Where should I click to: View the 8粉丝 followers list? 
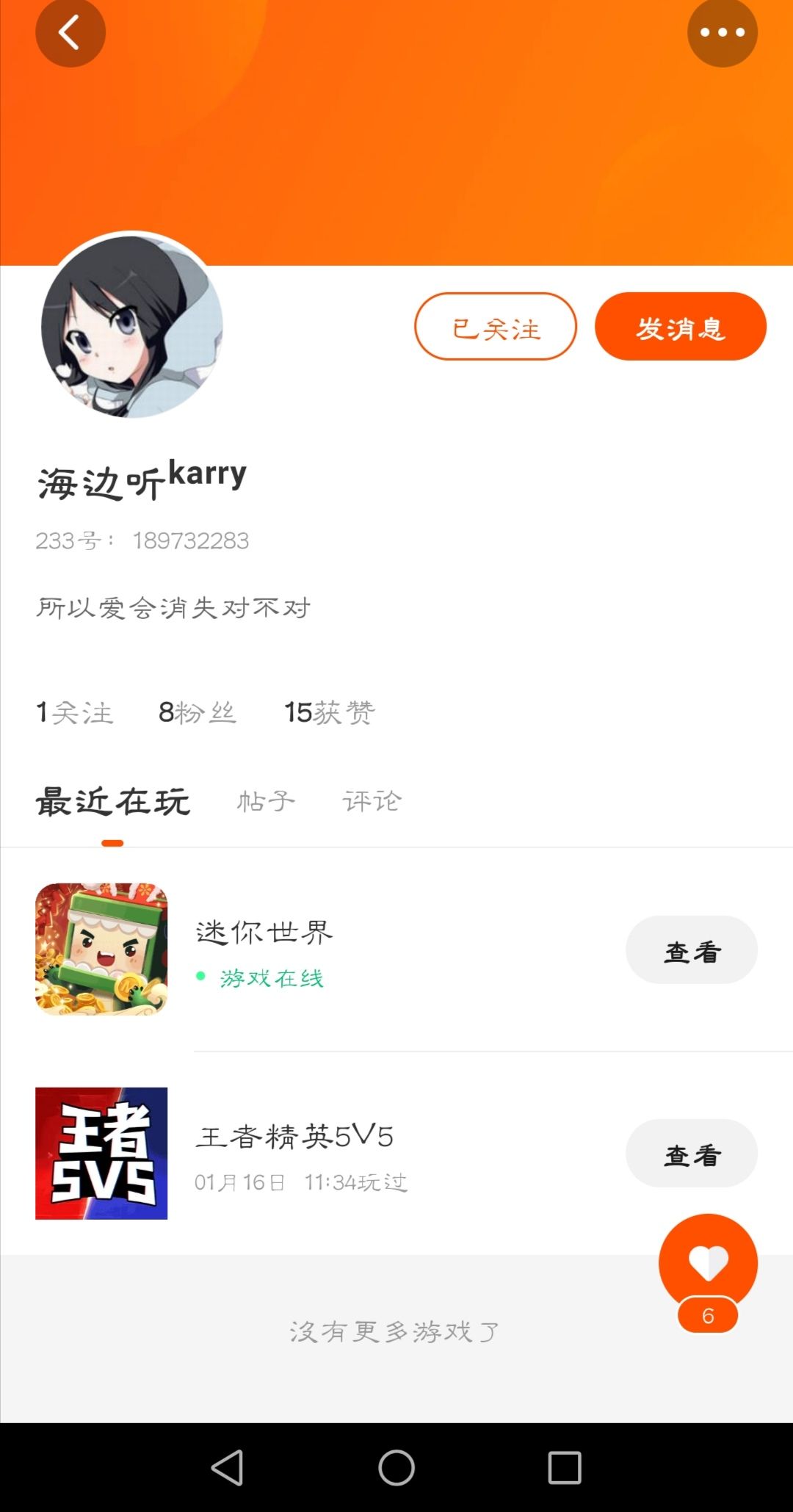pos(198,712)
